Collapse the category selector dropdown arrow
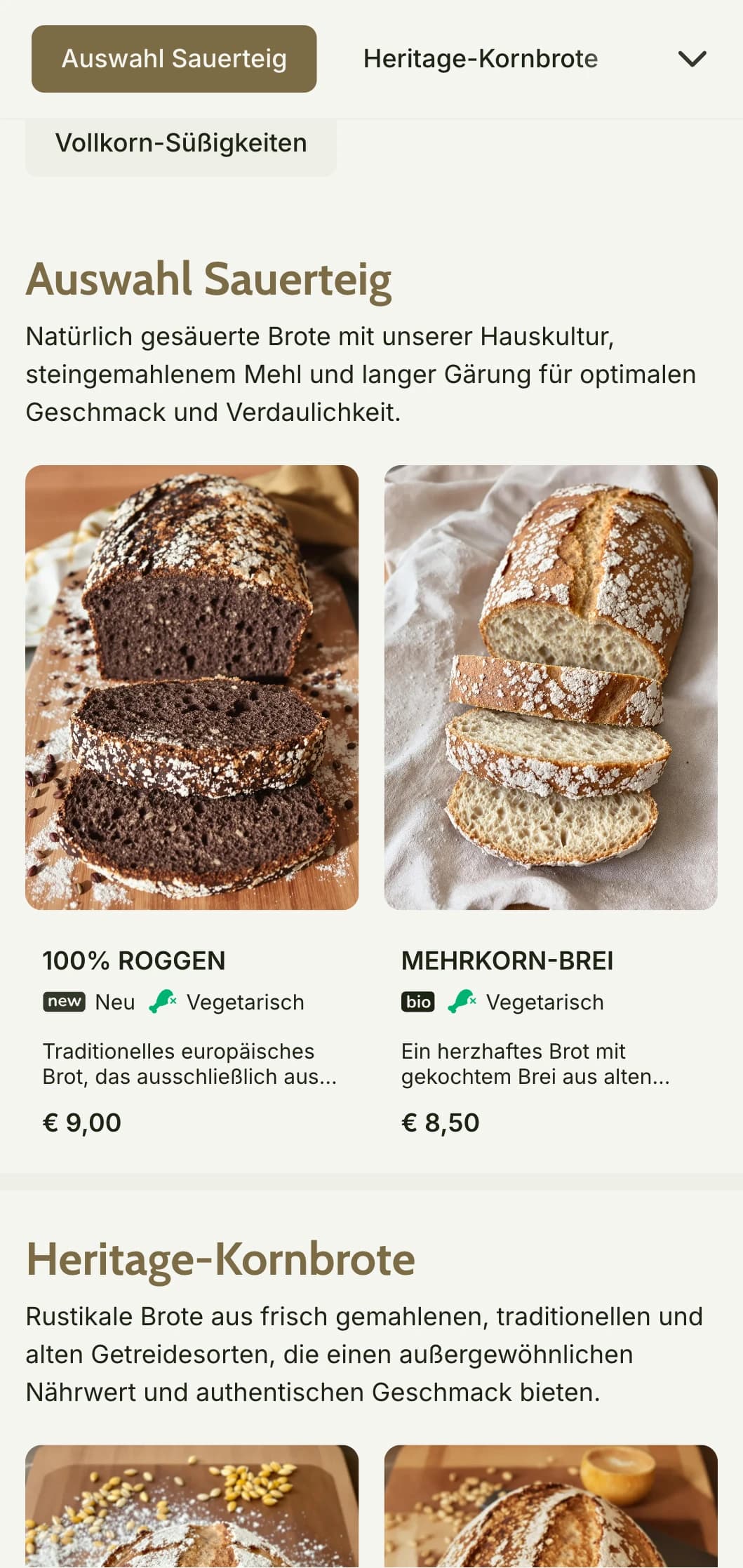Viewport: 743px width, 1568px height. [x=692, y=59]
